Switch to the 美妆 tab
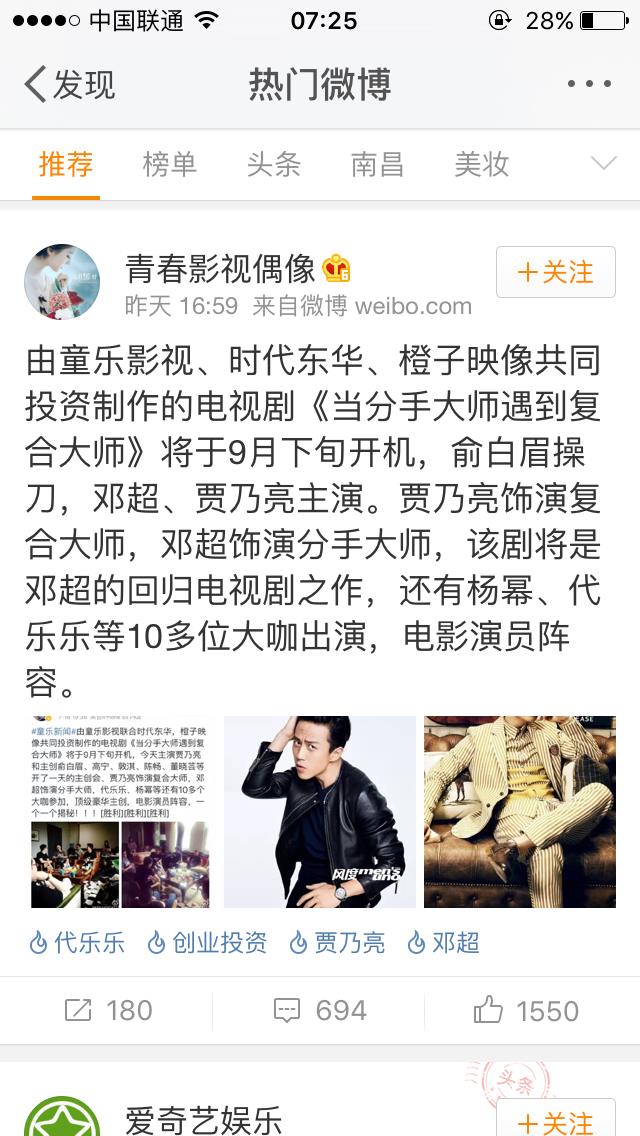640x1136 pixels. pos(481,164)
